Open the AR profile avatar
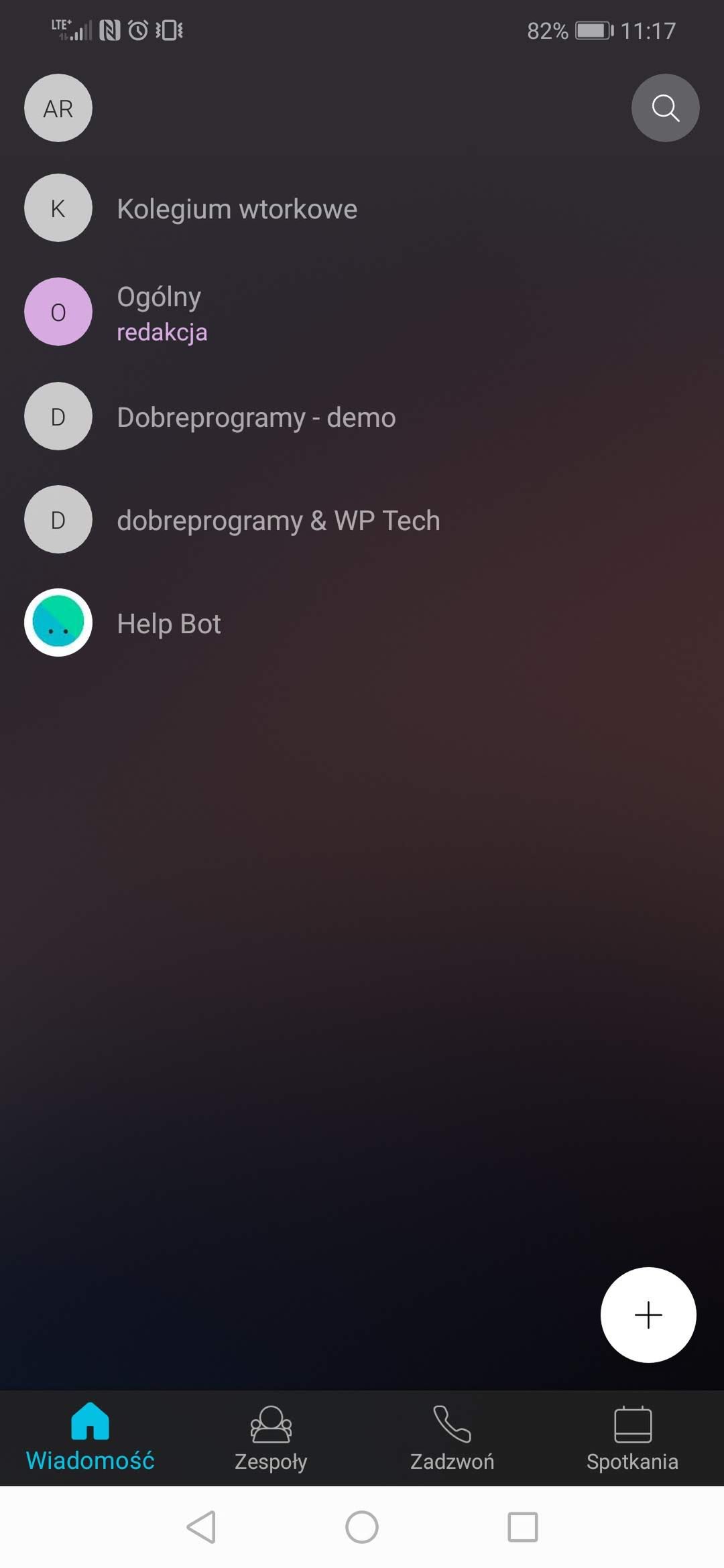 pyautogui.click(x=58, y=108)
